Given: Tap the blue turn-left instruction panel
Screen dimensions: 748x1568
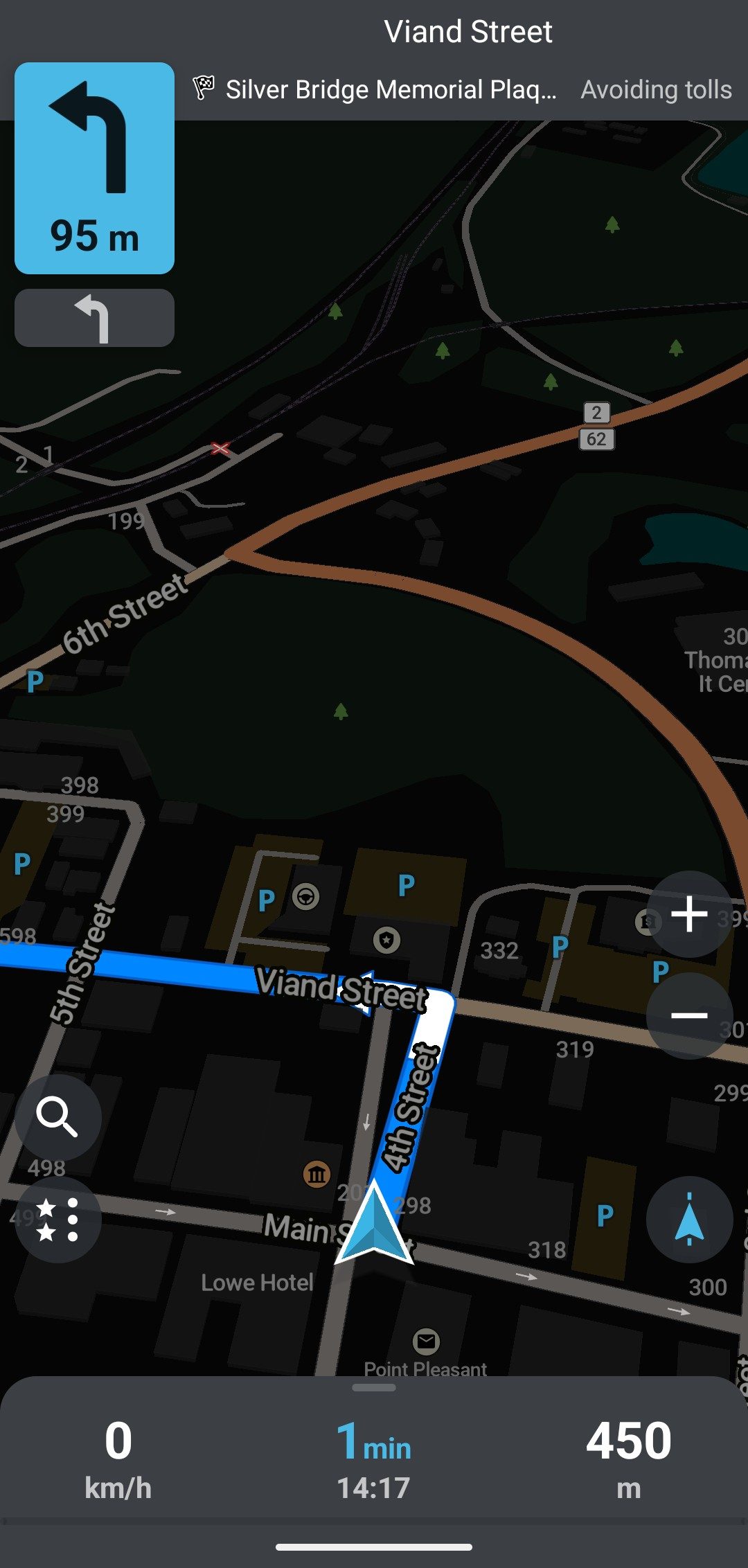Looking at the screenshot, I should click(x=94, y=168).
